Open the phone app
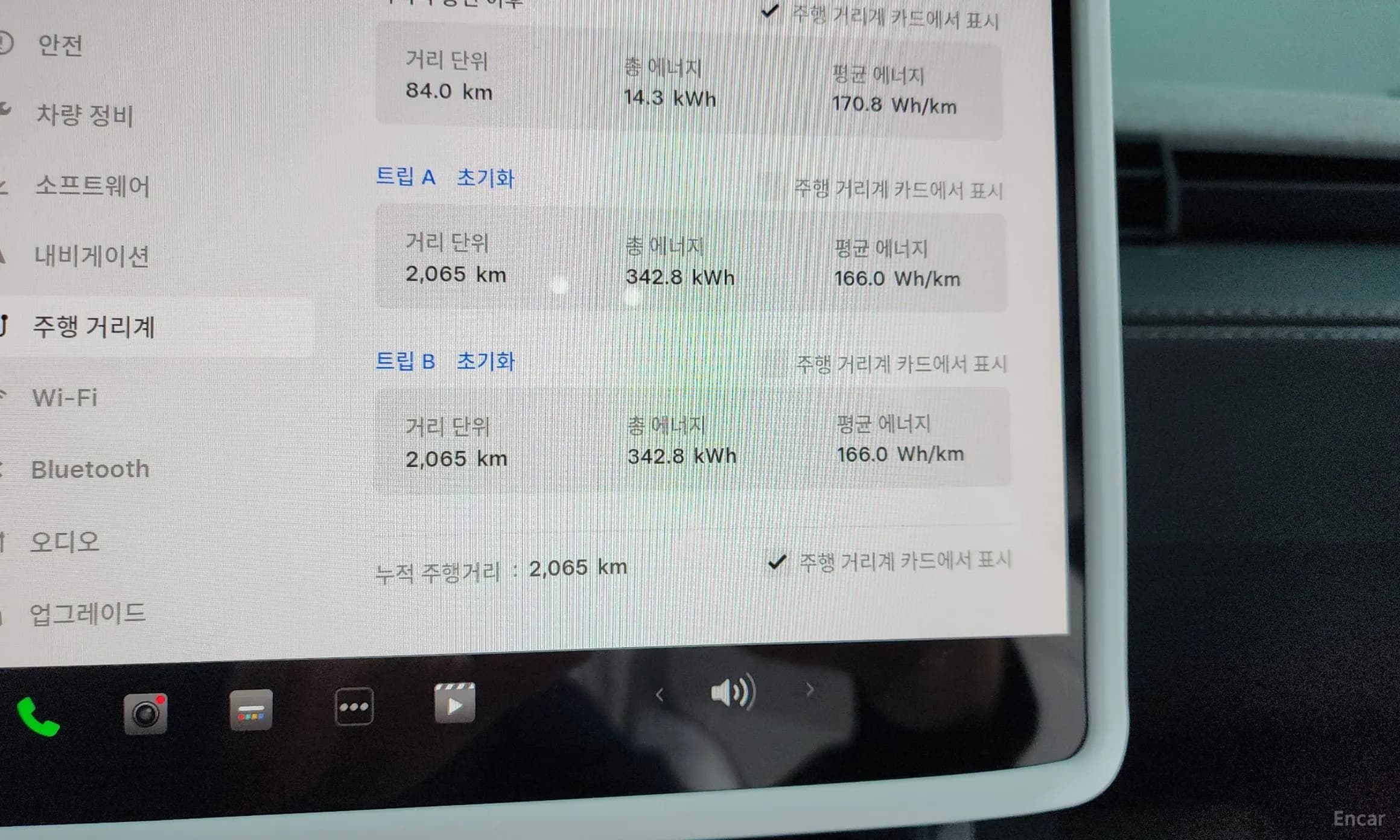The height and width of the screenshot is (840, 1400). click(x=38, y=716)
